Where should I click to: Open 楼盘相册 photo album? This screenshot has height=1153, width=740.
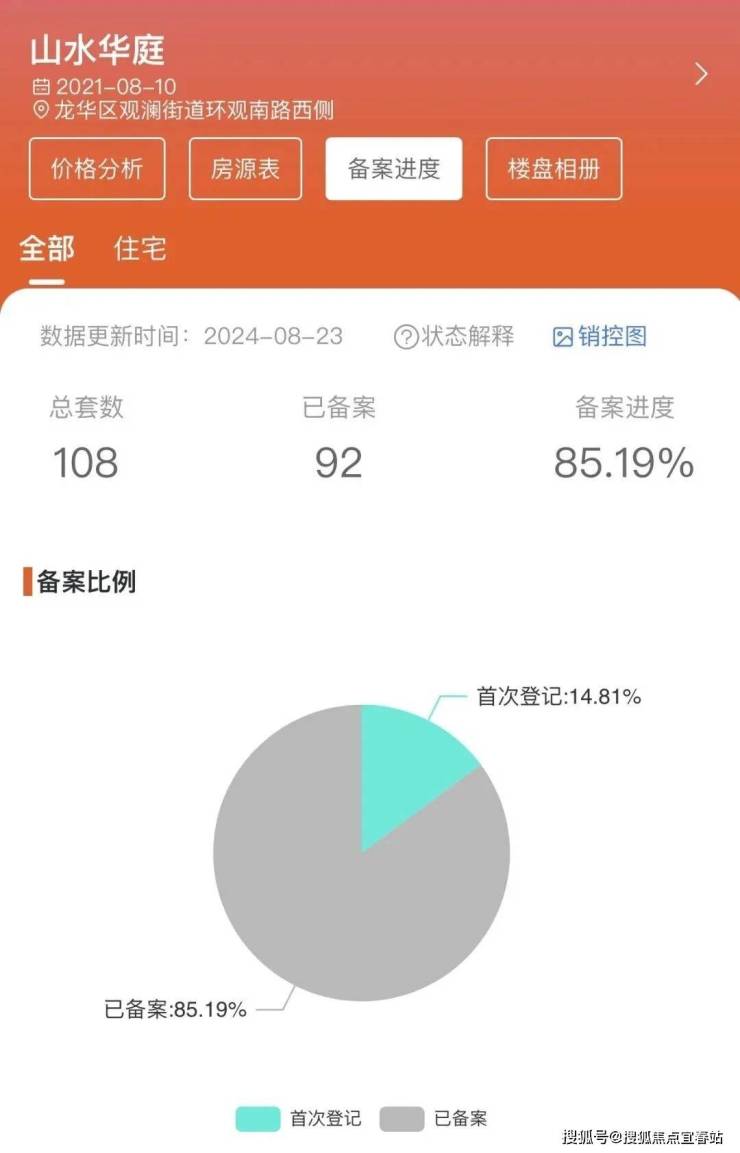point(554,169)
